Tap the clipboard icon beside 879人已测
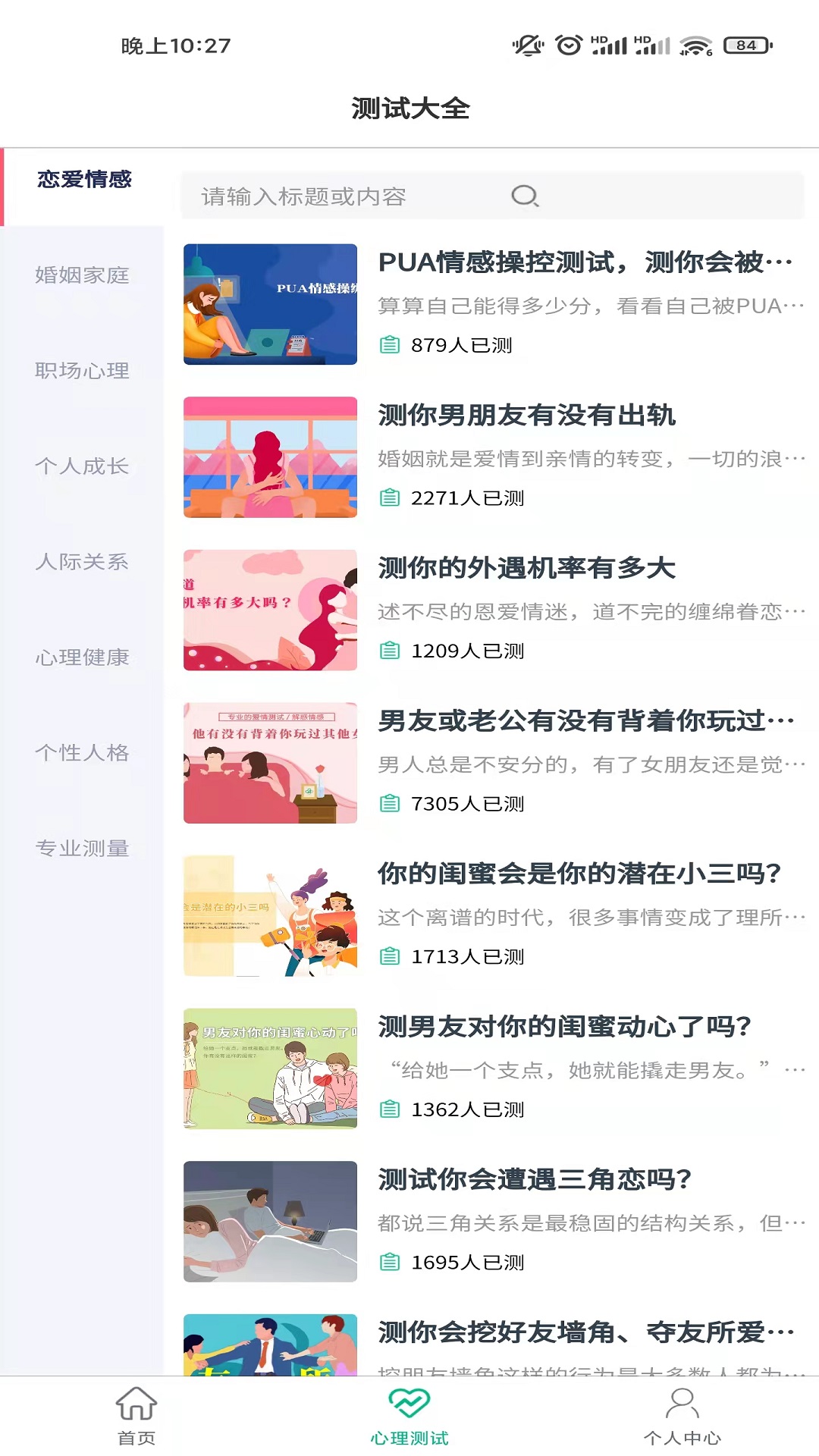819x1456 pixels. coord(389,345)
